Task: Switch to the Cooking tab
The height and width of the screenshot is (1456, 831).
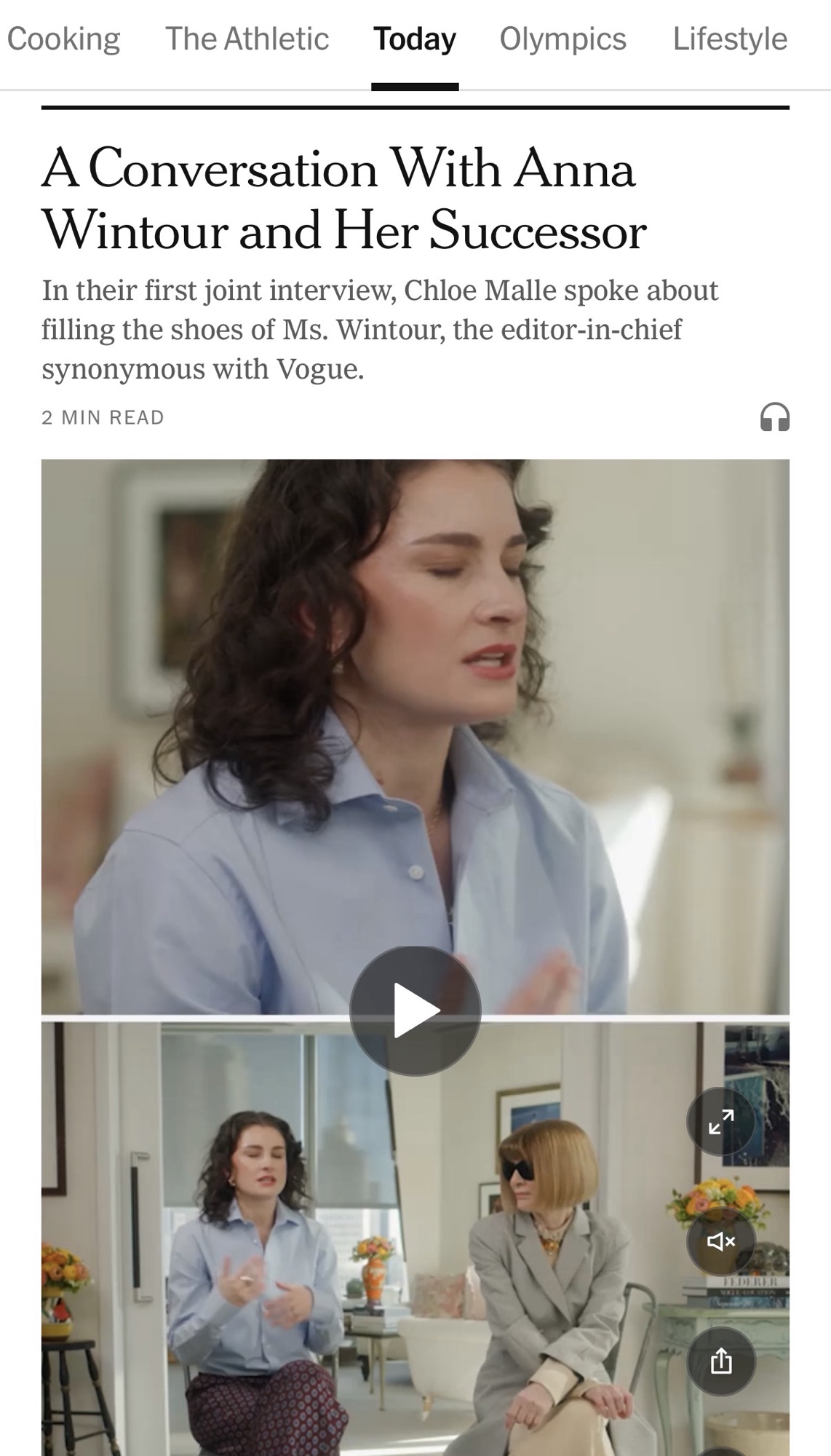Action: pyautogui.click(x=63, y=39)
